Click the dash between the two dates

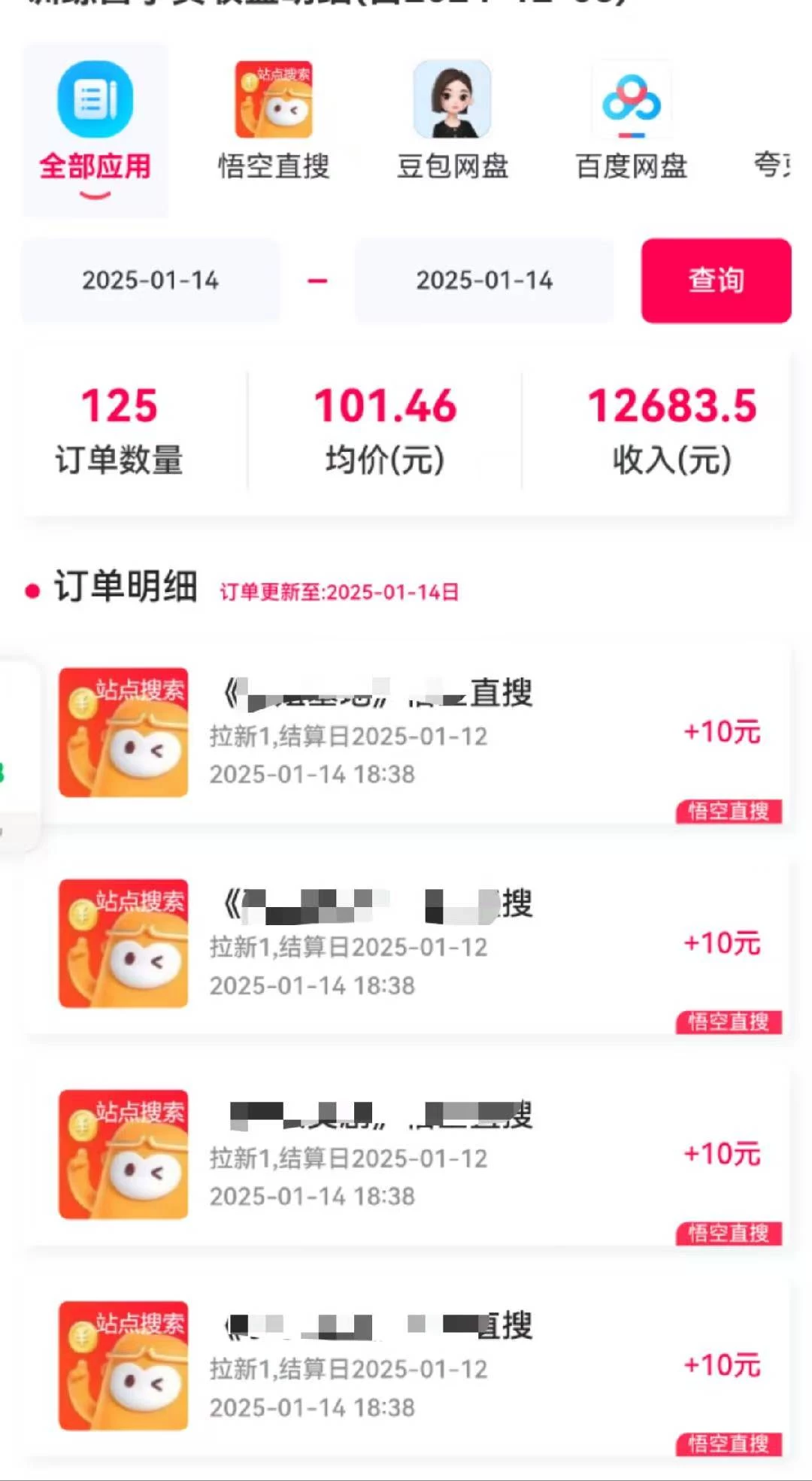coord(318,281)
